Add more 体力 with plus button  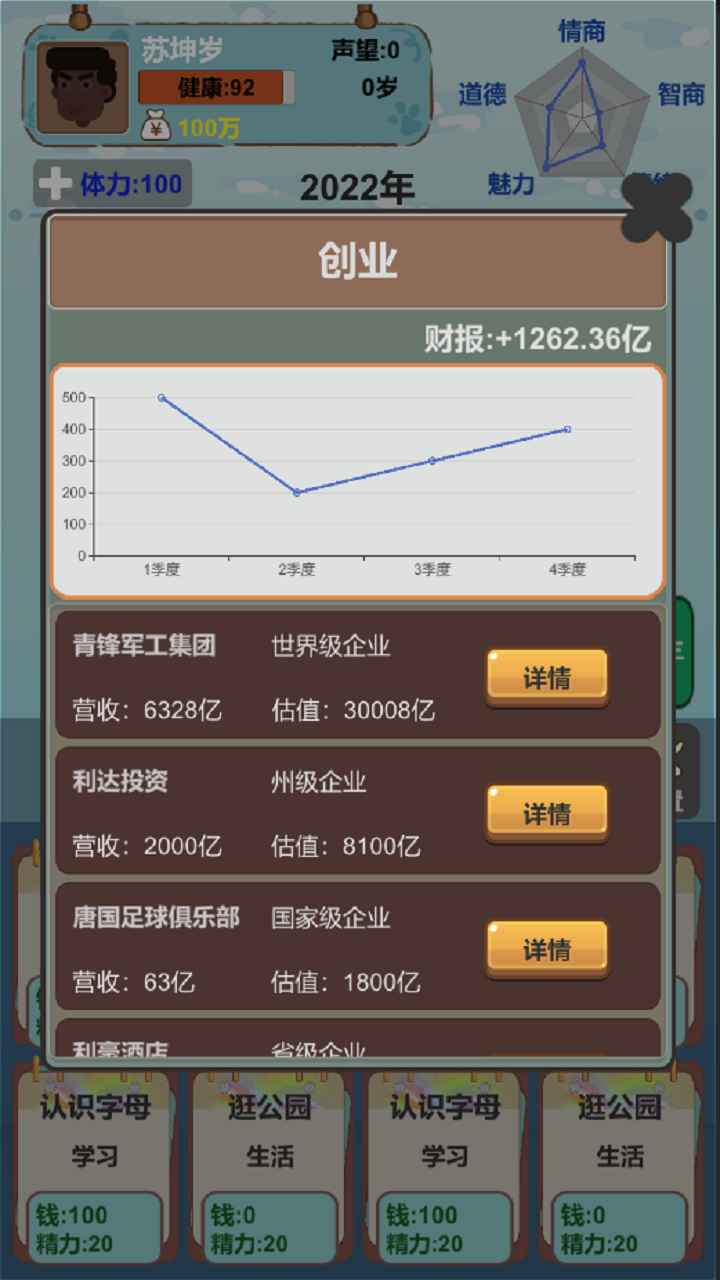[54, 184]
